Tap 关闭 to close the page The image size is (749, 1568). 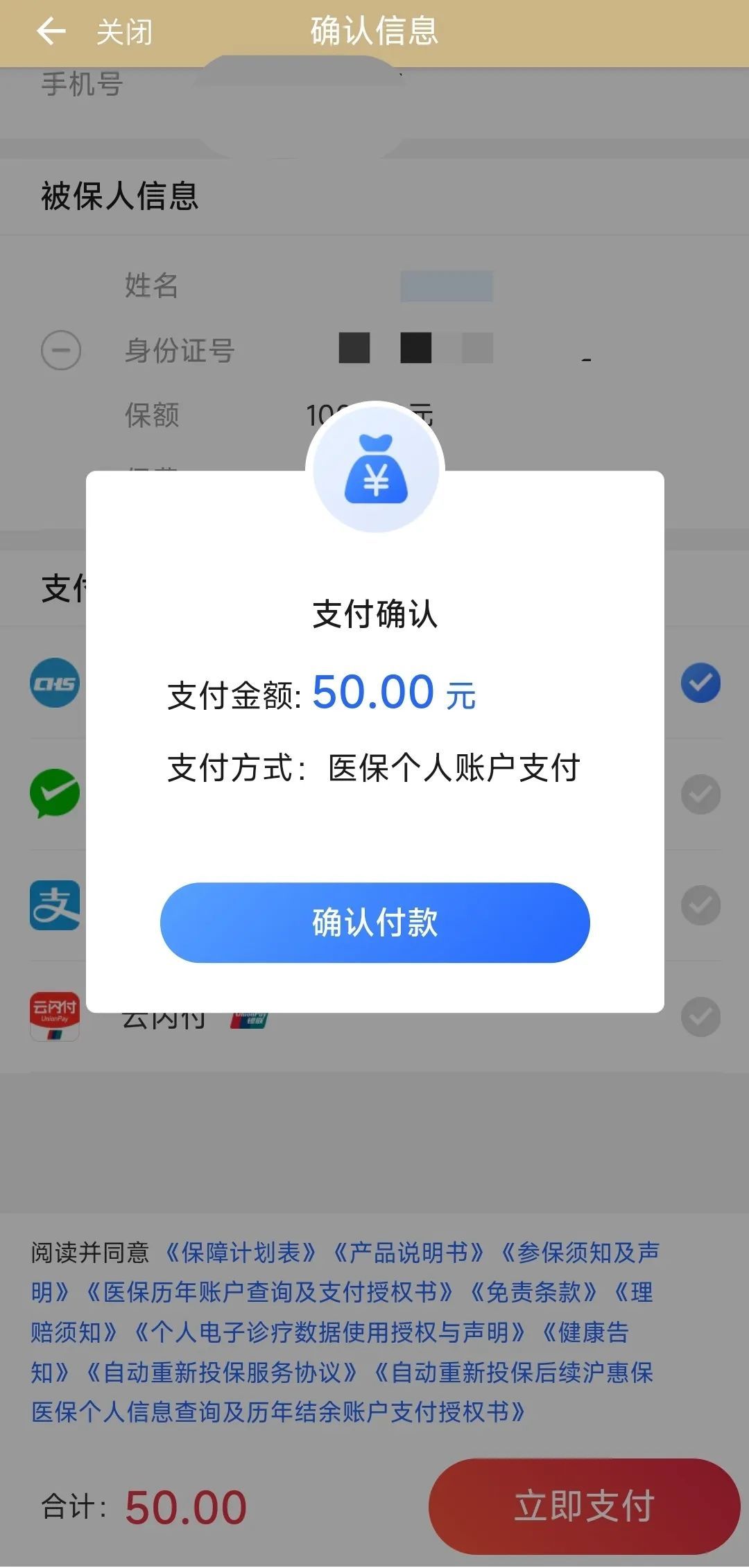(x=124, y=32)
